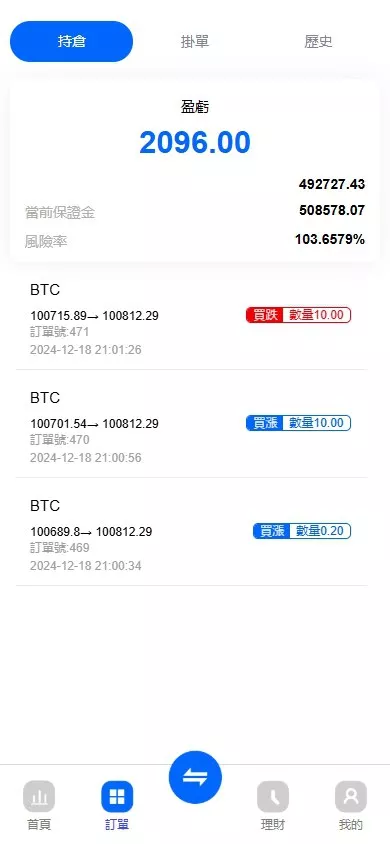
Task: Tap the blue swap trade button
Action: pyautogui.click(x=195, y=777)
